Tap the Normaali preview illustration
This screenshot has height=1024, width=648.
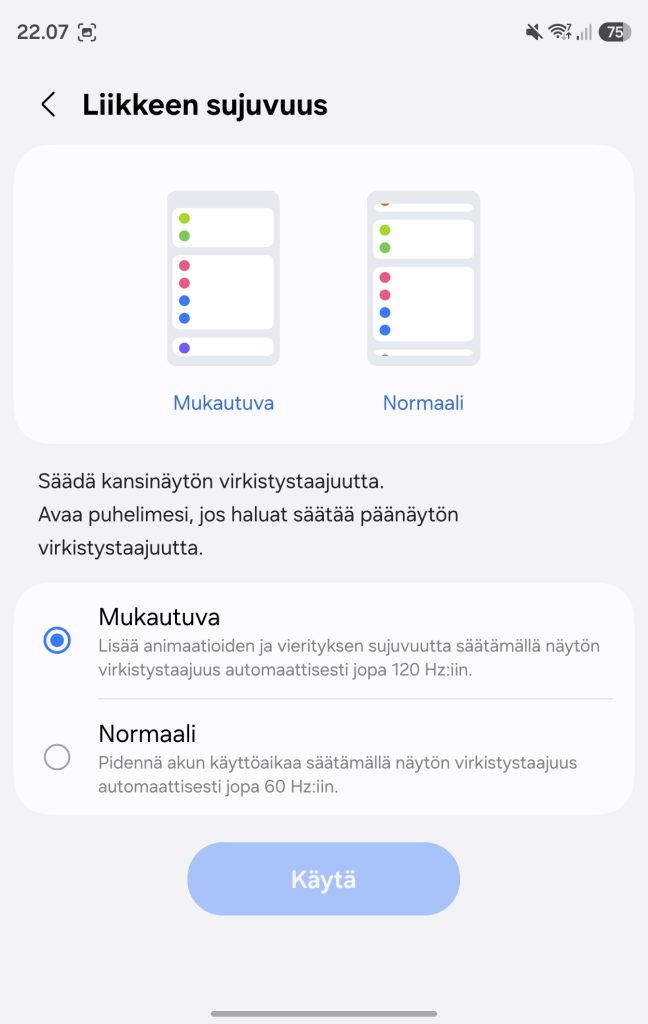tap(423, 278)
